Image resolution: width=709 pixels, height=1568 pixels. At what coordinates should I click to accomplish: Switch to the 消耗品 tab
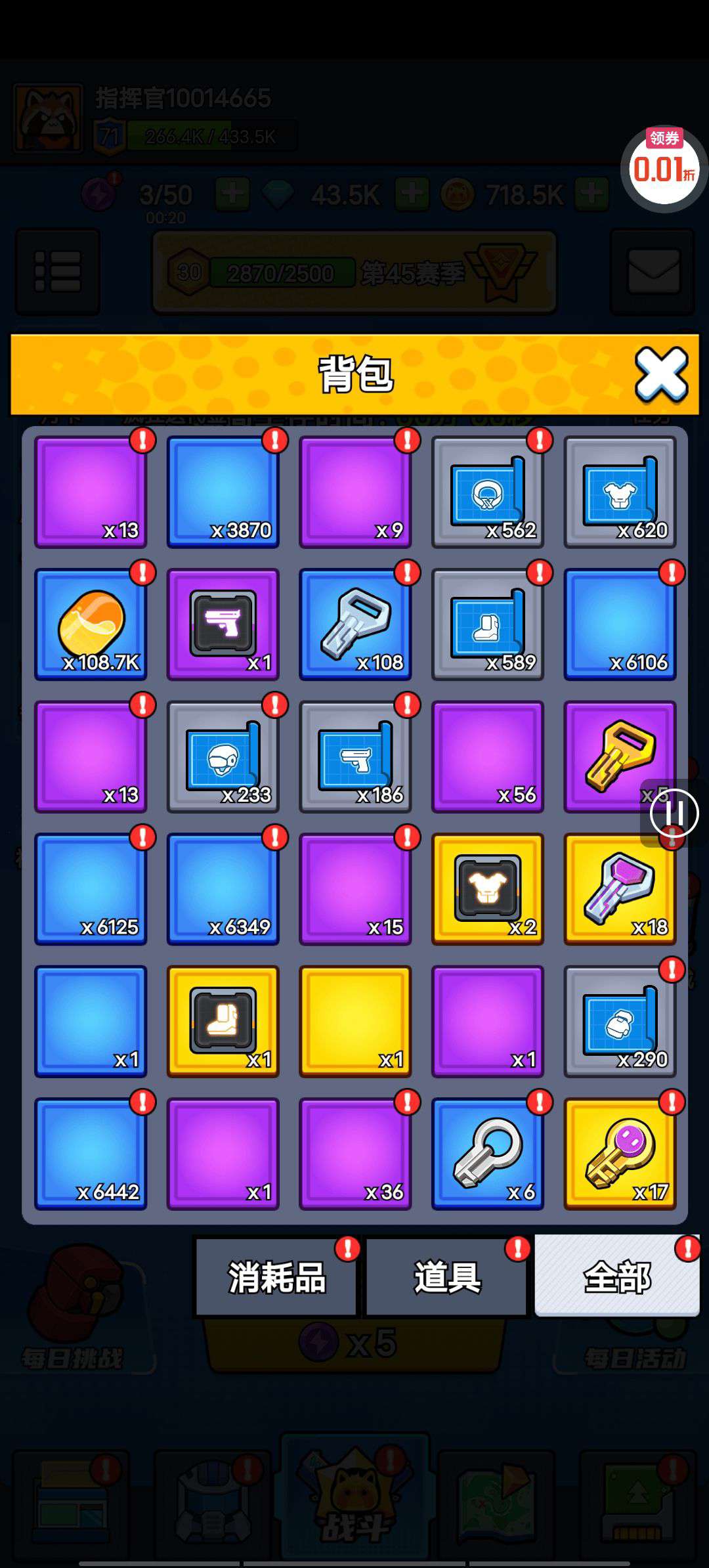pos(276,1277)
